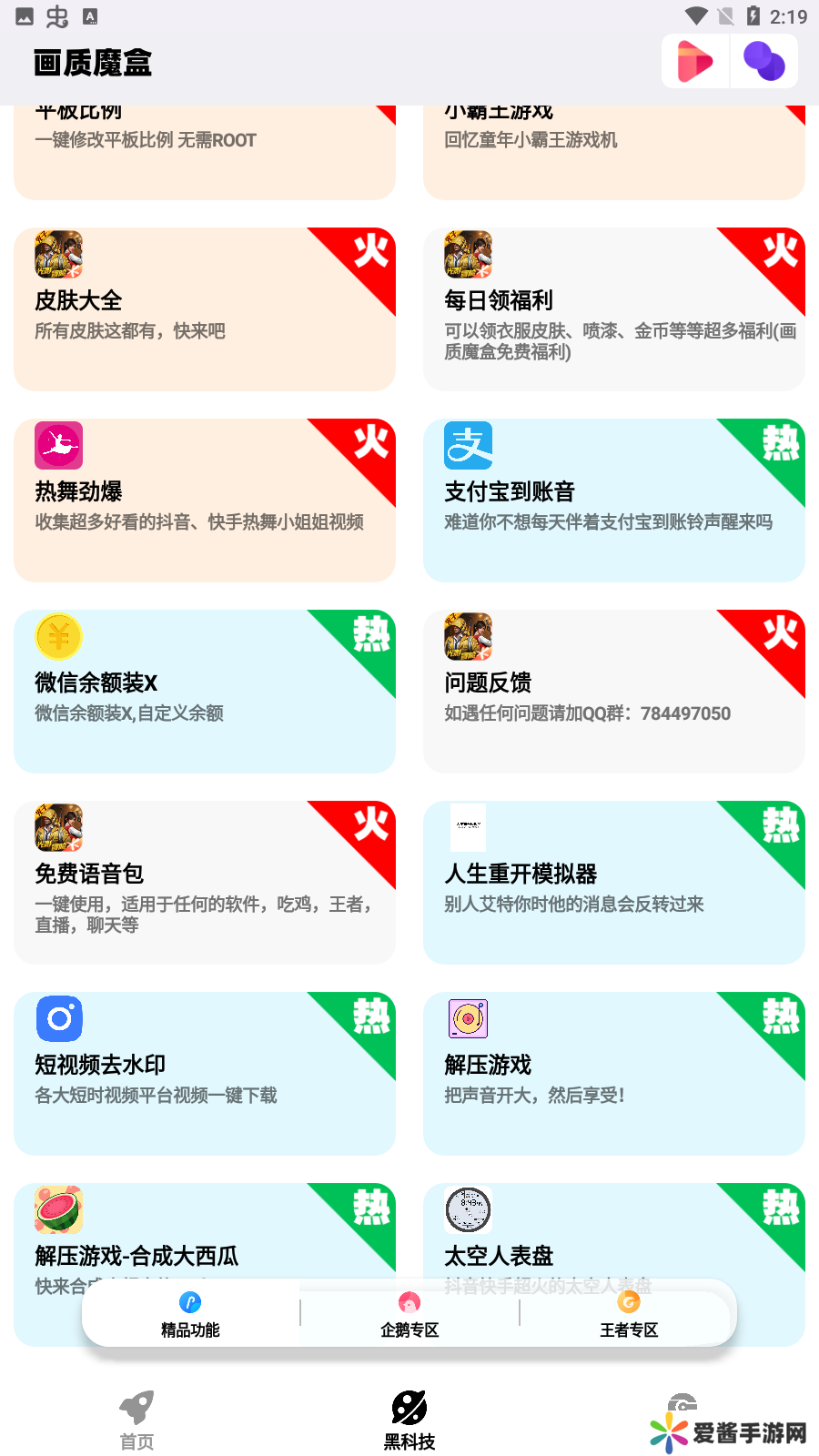Tap the red play icon in header
819x1456 pixels.
pyautogui.click(x=695, y=62)
